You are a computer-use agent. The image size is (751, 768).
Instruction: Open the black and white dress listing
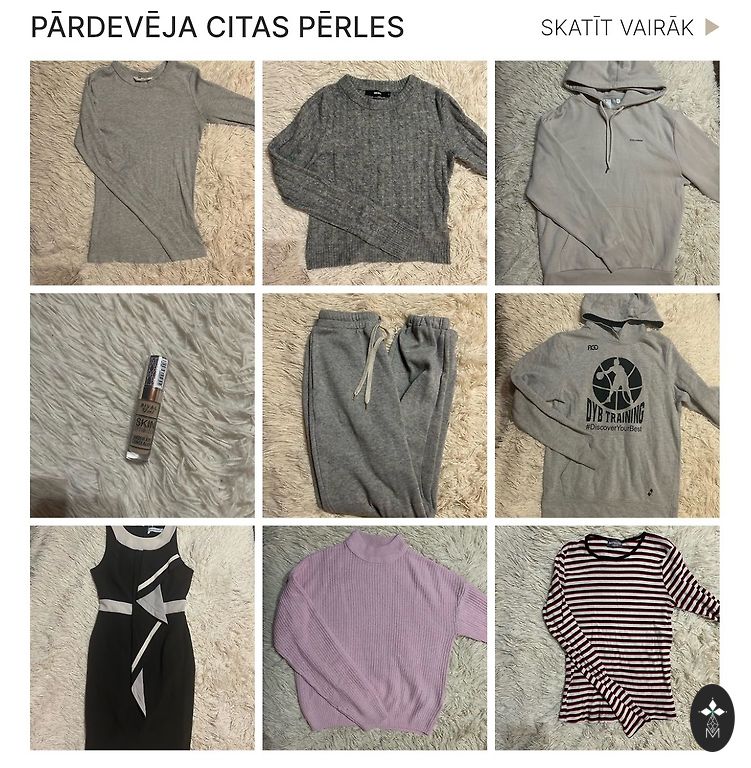click(x=142, y=637)
